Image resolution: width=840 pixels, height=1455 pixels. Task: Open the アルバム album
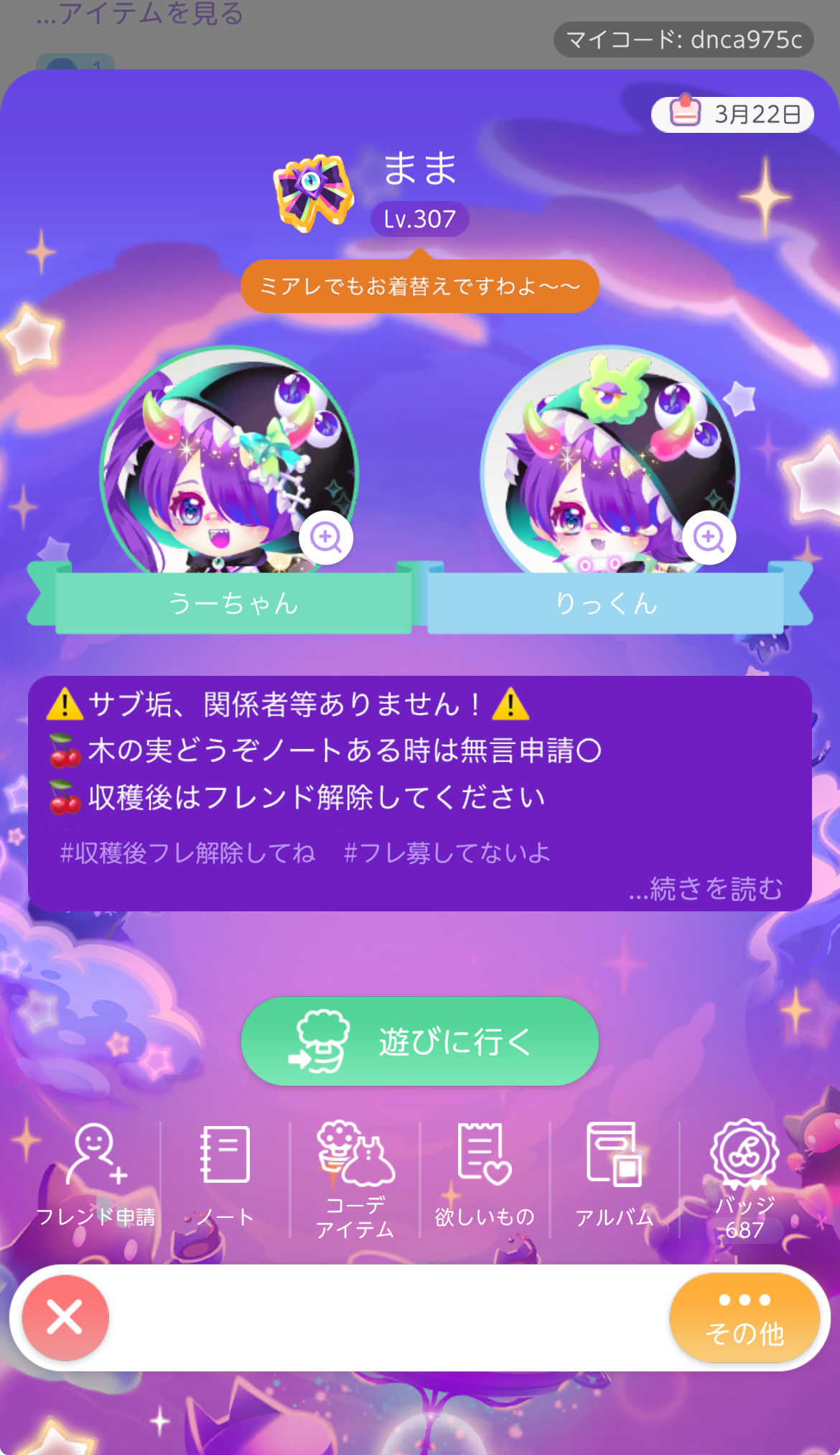tap(615, 1178)
